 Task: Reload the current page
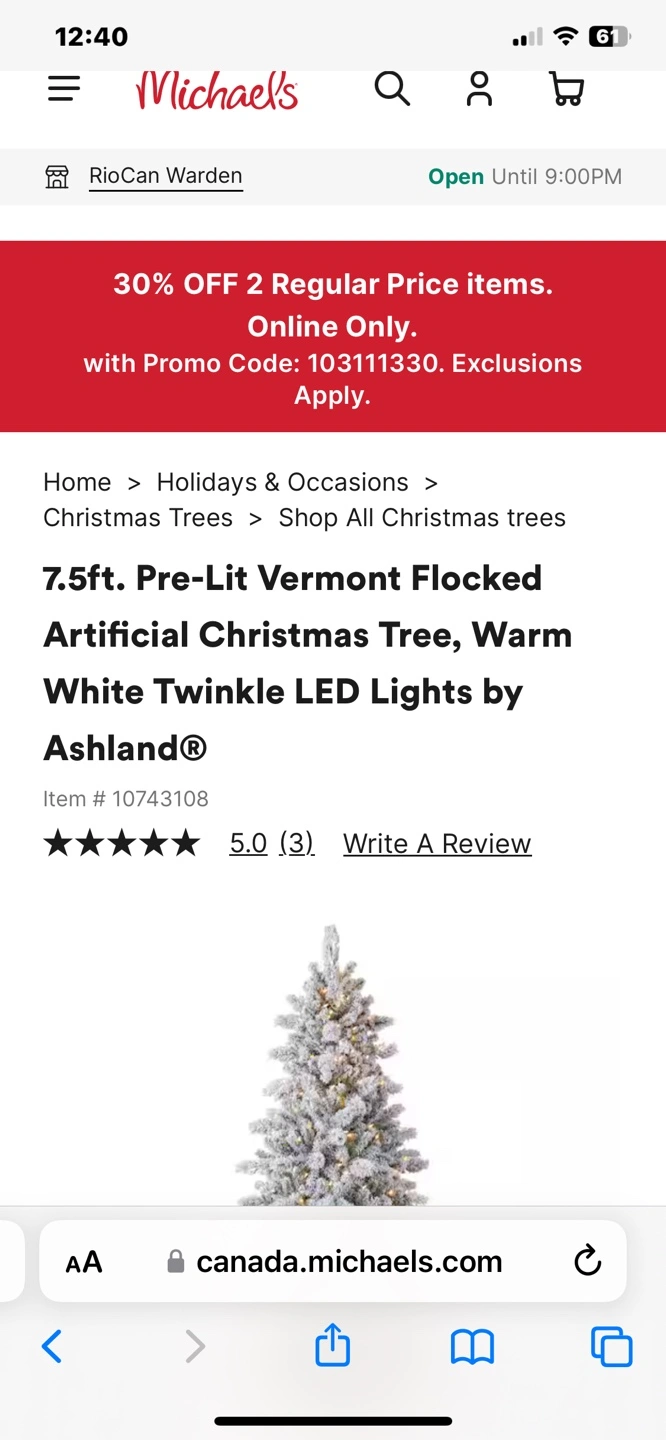tap(588, 1261)
